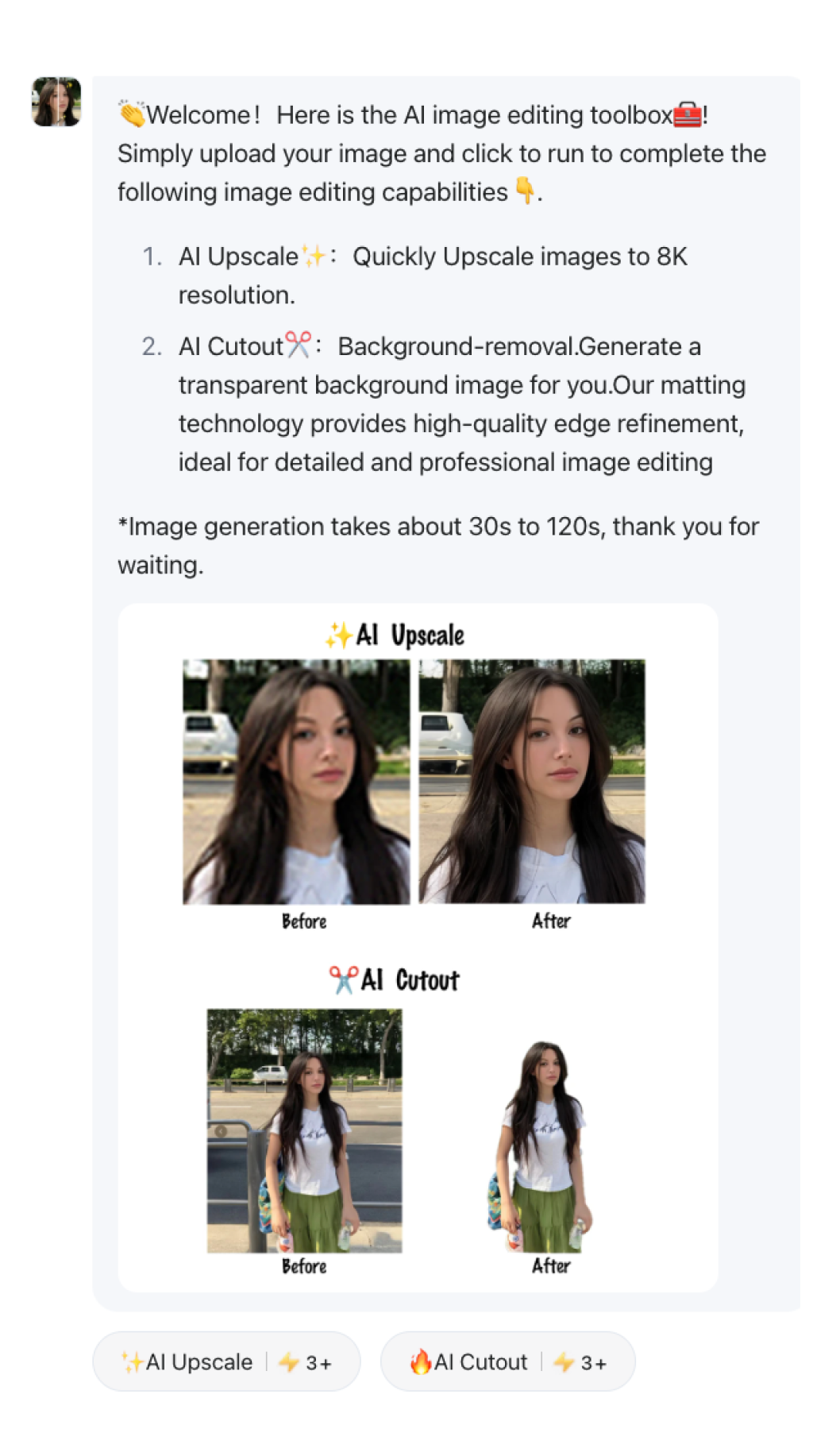Open the AI Upscale and Cutout example image

(418, 947)
